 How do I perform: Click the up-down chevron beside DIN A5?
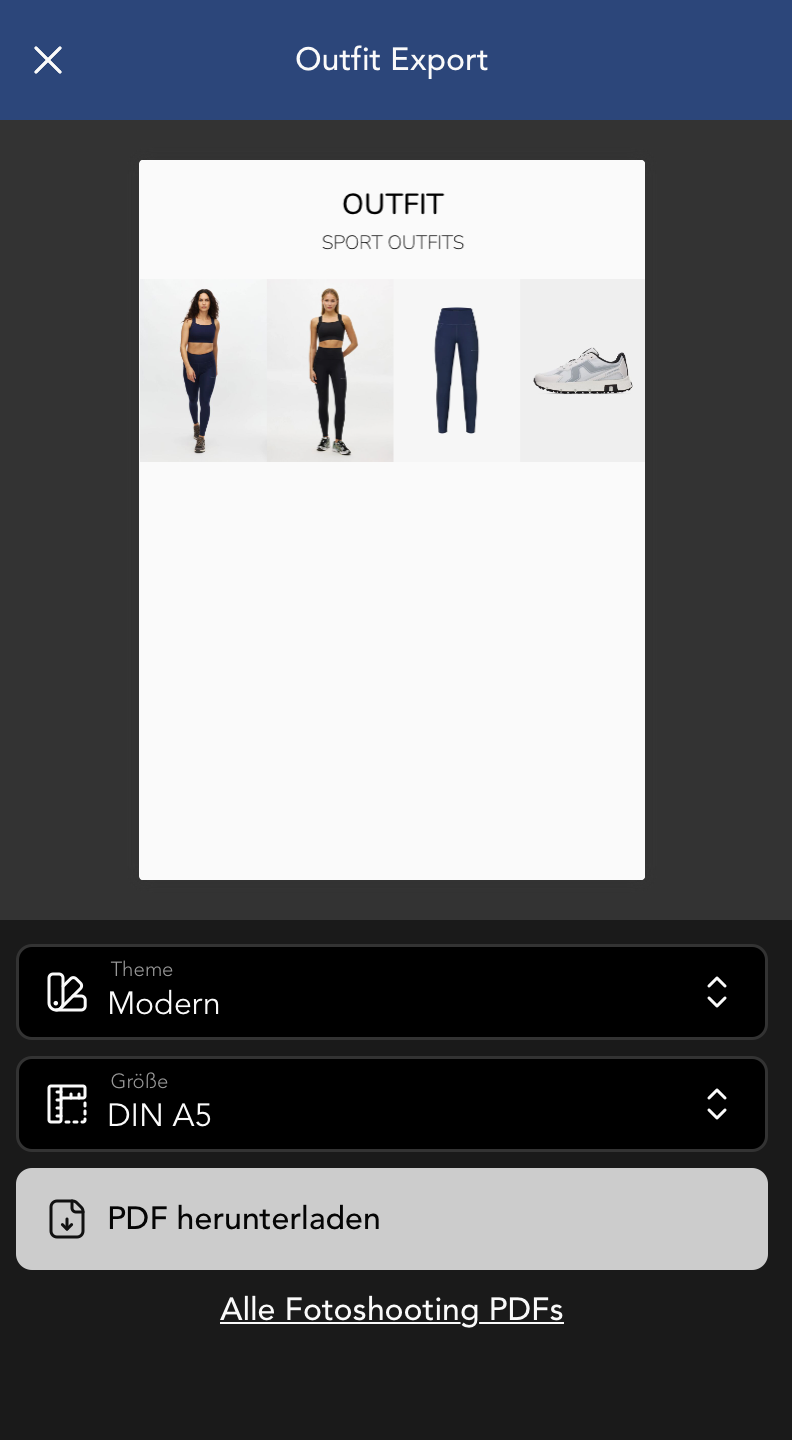[717, 1104]
